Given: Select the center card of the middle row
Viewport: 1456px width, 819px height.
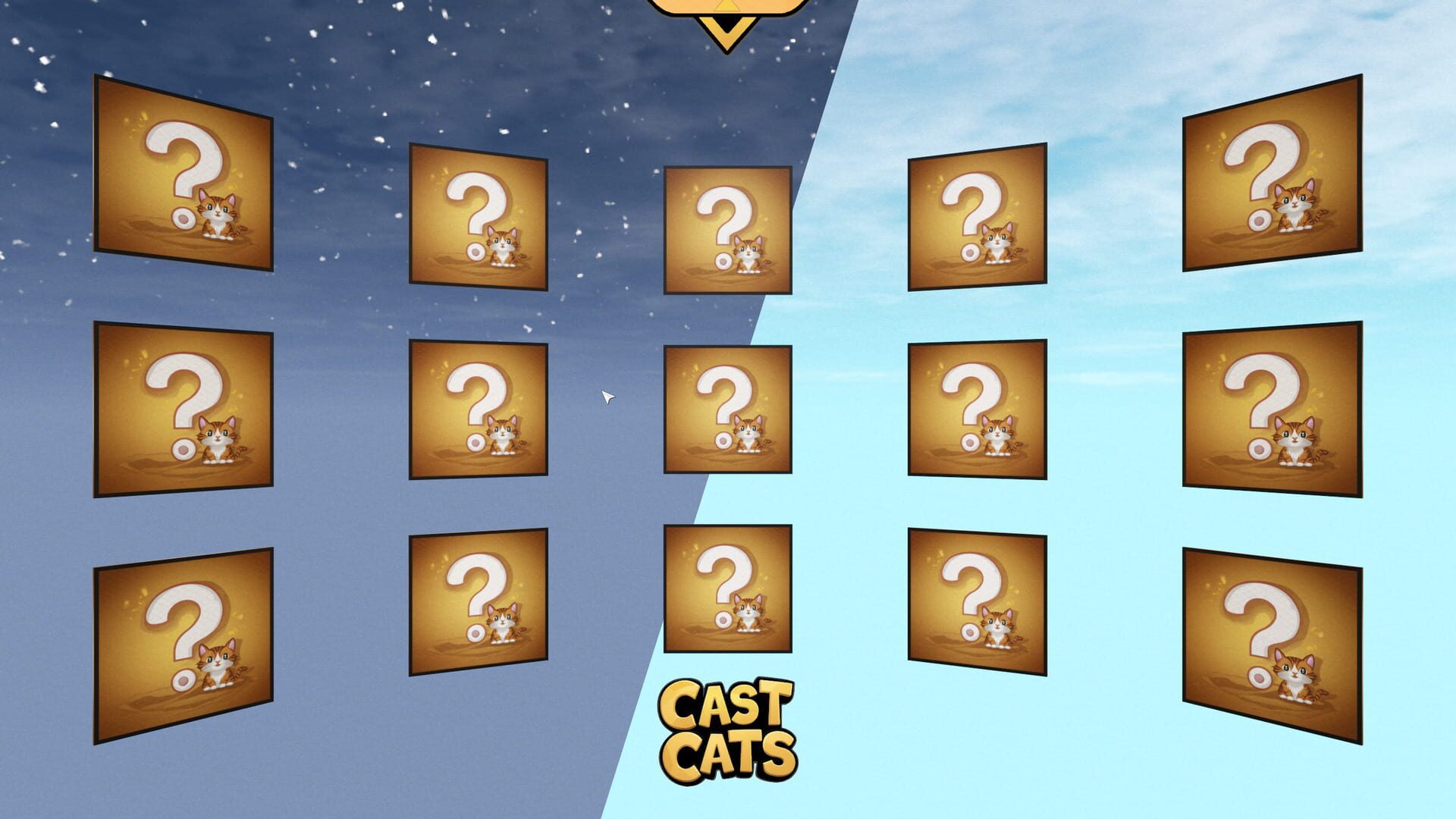Looking at the screenshot, I should [727, 409].
